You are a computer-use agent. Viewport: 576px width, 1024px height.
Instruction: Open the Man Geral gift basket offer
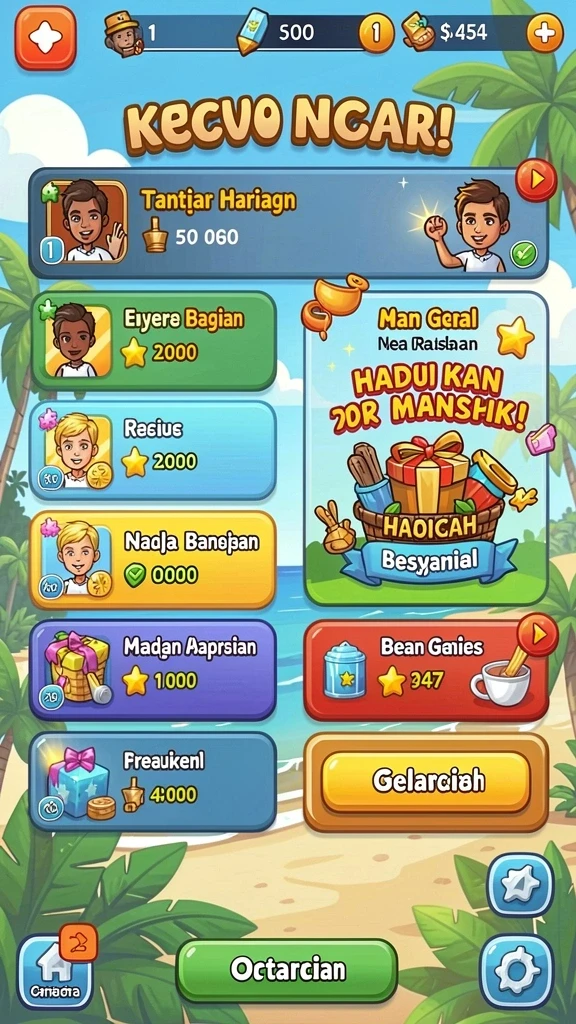tap(426, 449)
